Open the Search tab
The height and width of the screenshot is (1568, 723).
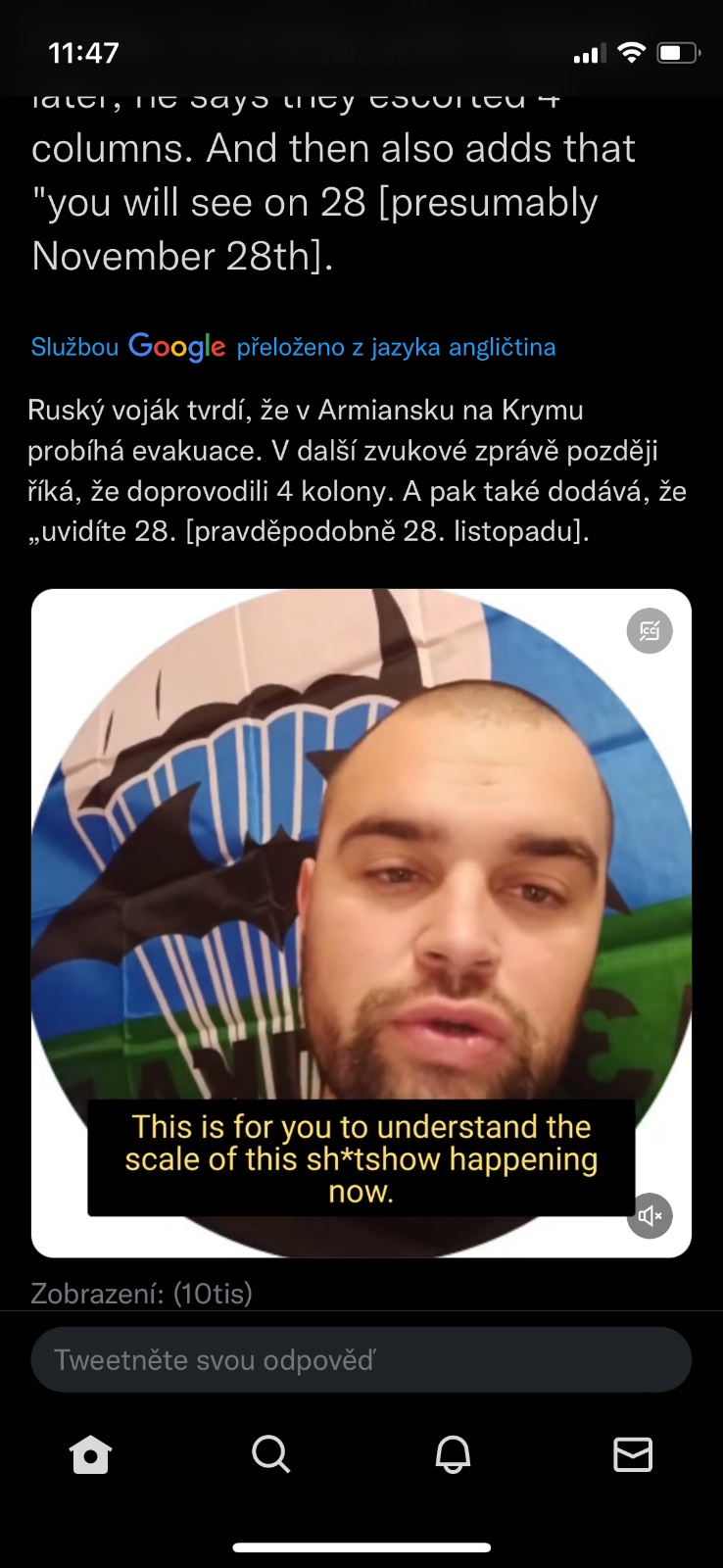[x=271, y=1454]
